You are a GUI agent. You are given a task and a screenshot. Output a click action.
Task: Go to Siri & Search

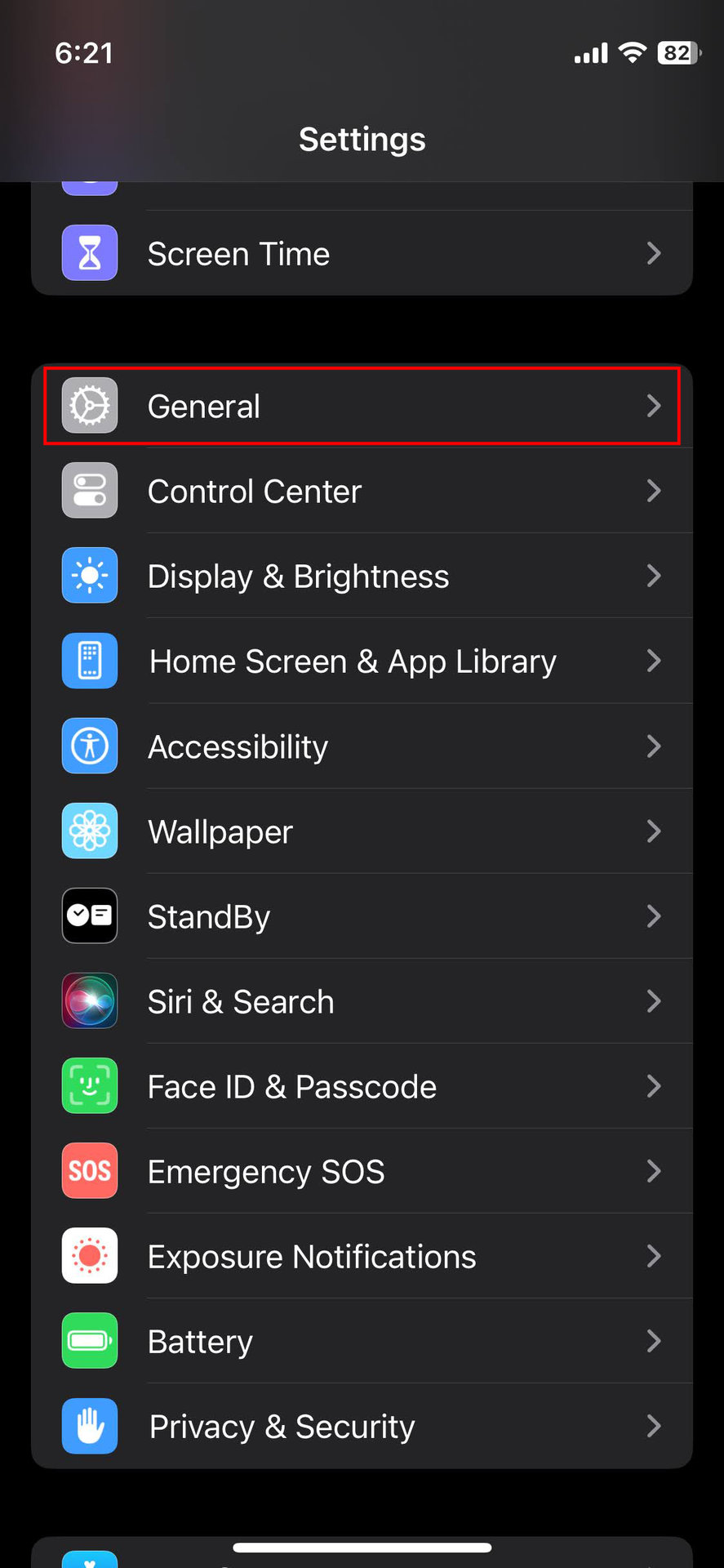(362, 1001)
